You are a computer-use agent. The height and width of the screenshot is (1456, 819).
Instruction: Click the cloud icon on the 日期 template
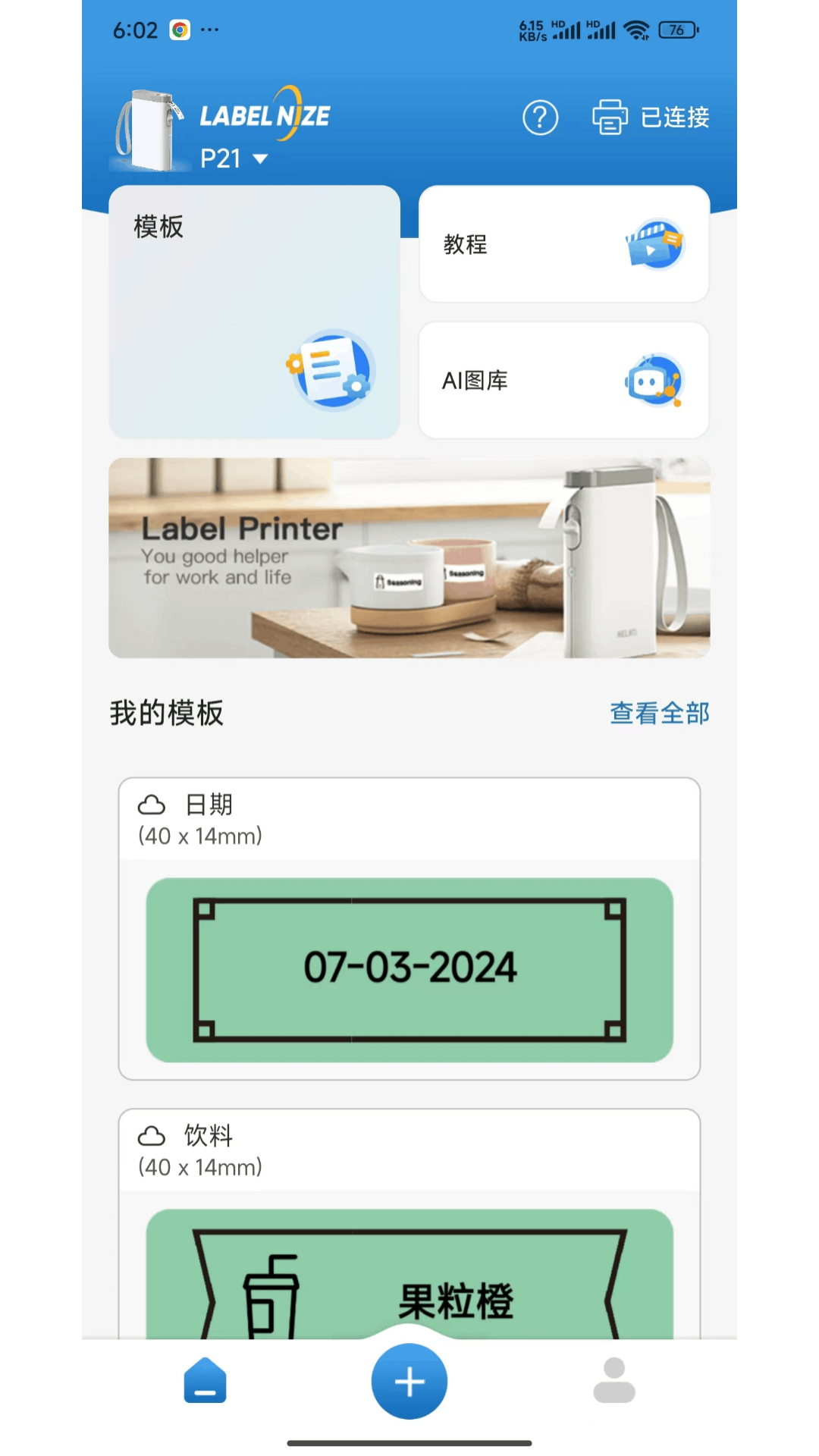pos(152,805)
